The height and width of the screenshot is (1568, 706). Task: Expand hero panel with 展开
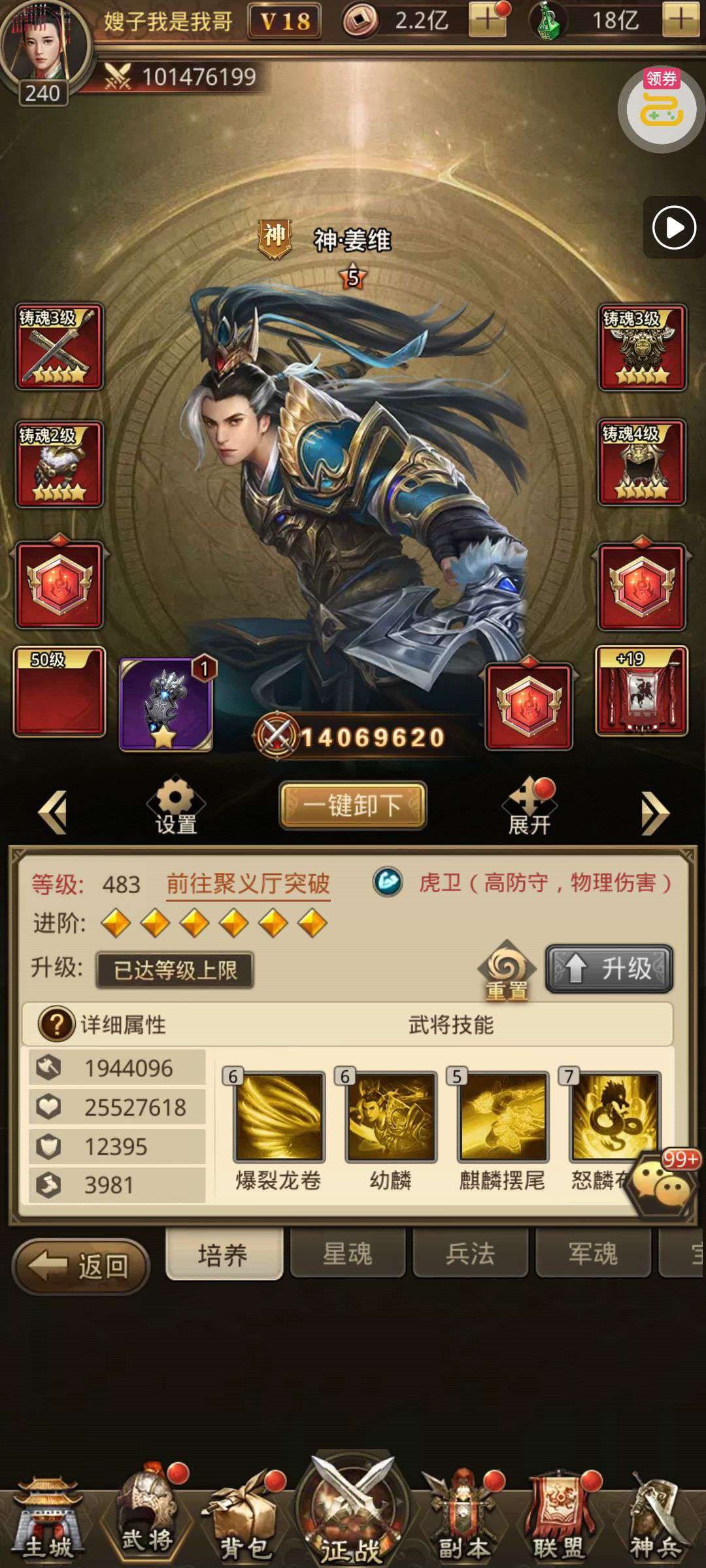[x=530, y=808]
